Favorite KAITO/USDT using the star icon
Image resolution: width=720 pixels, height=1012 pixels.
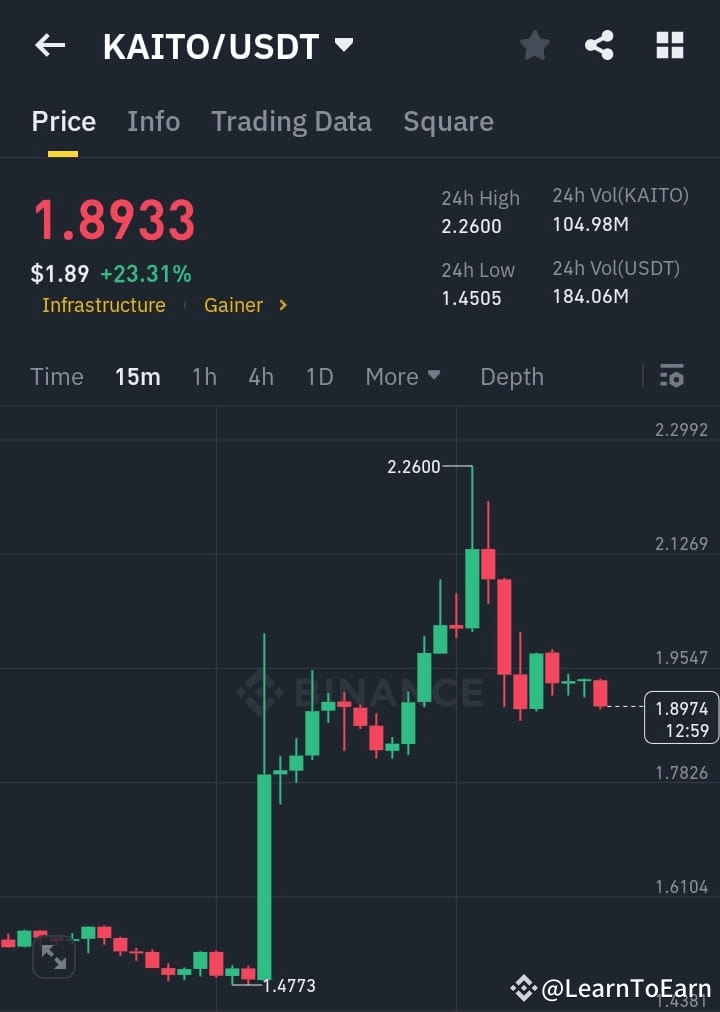[534, 45]
